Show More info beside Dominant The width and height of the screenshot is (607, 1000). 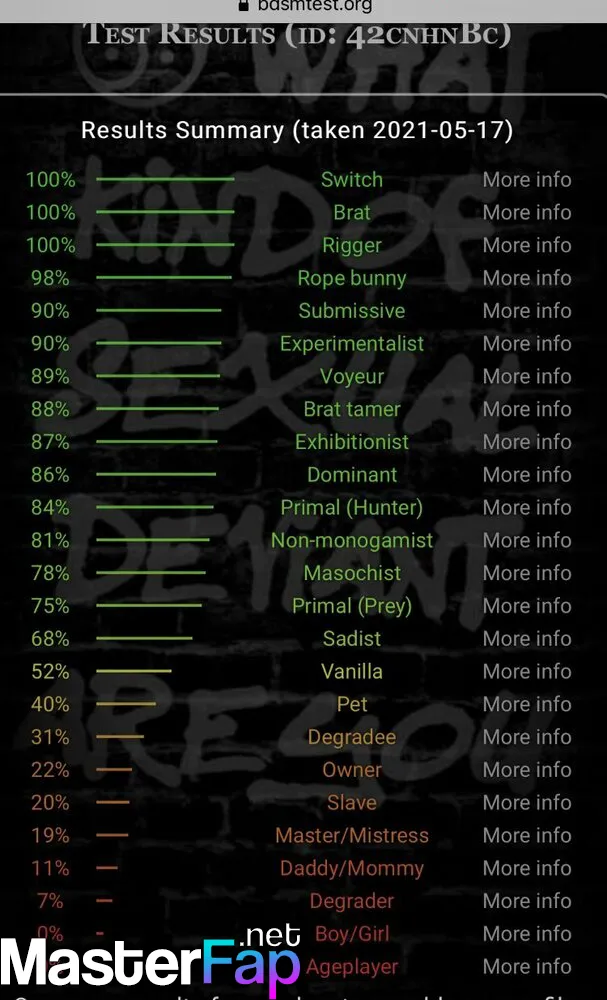tap(527, 475)
